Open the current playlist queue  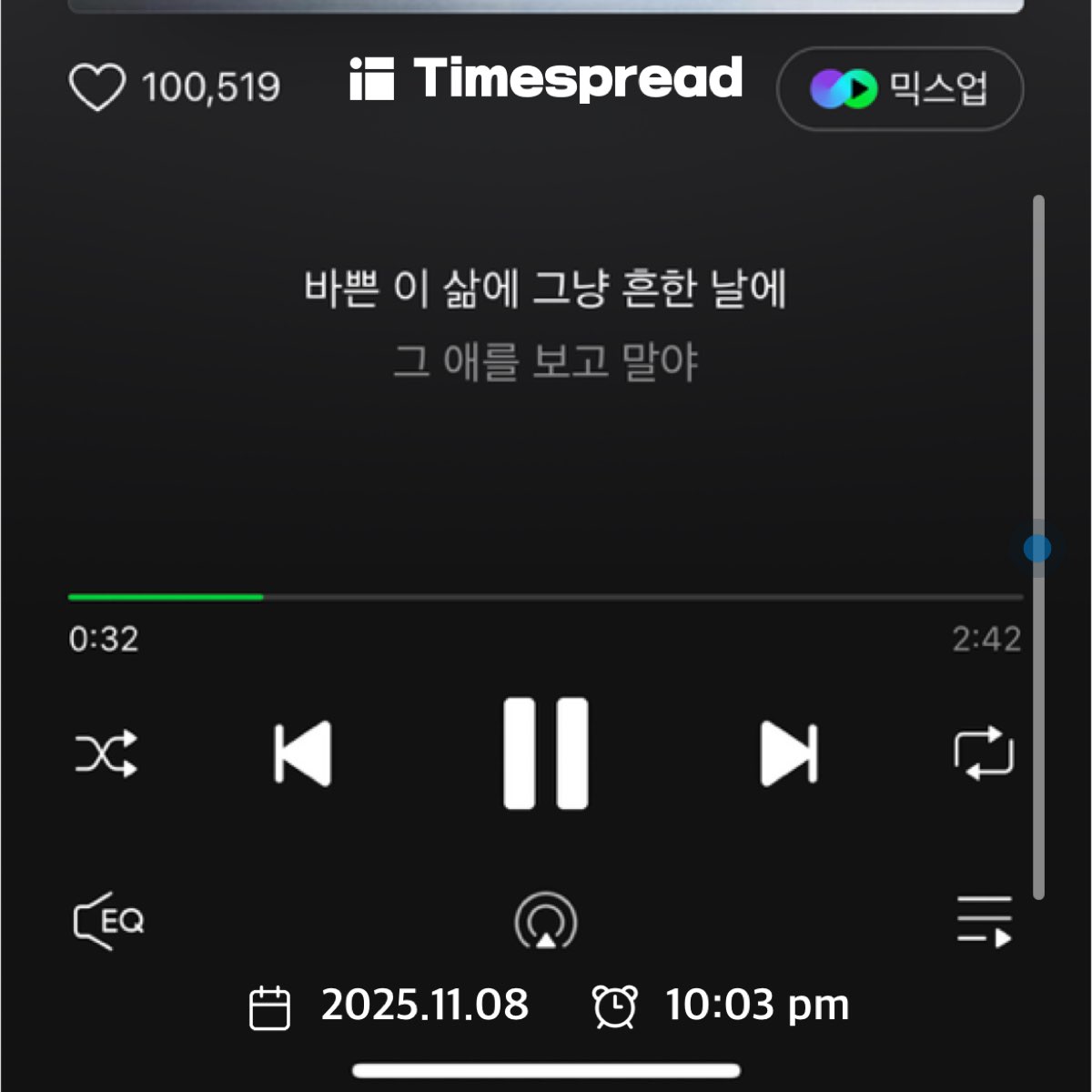pyautogui.click(x=984, y=921)
